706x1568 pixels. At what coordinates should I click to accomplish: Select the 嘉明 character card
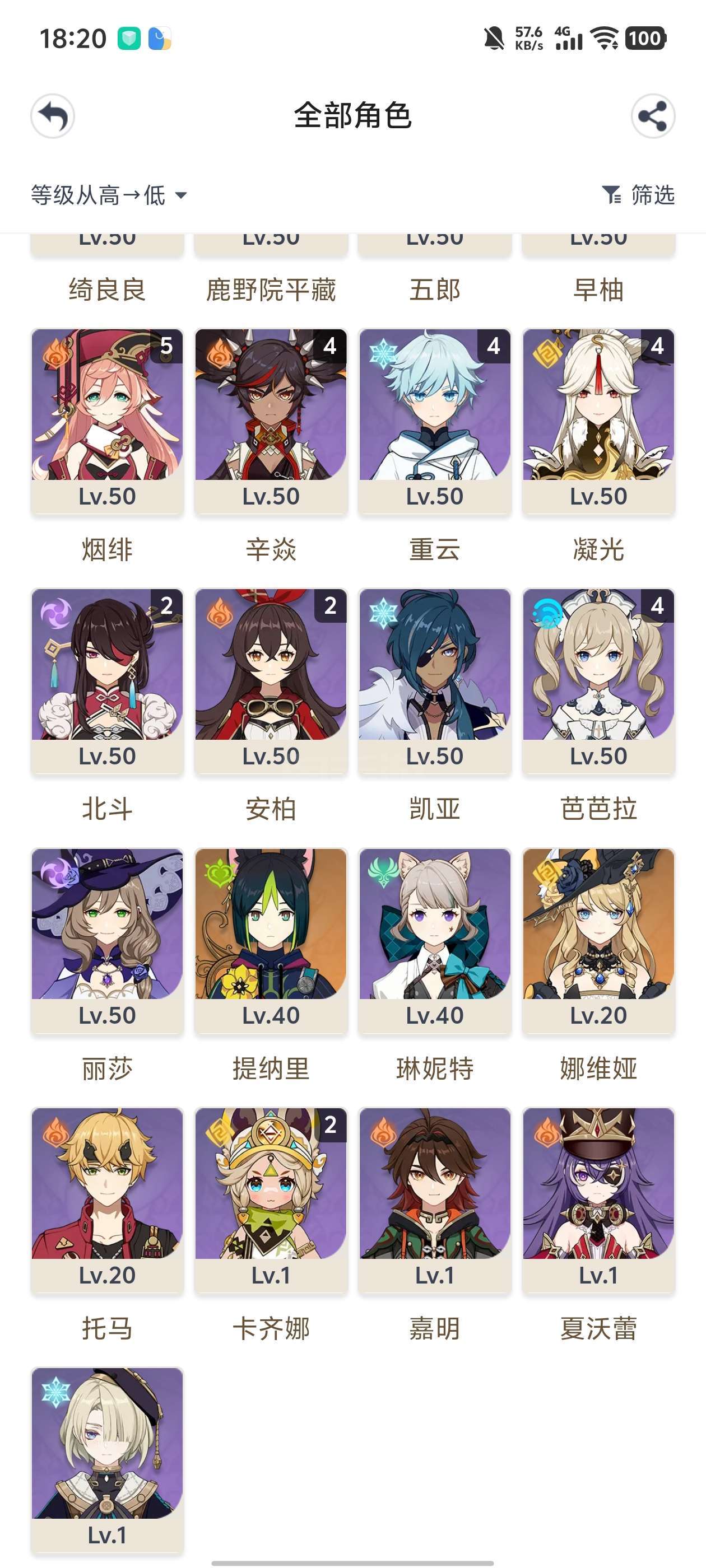(x=434, y=1199)
